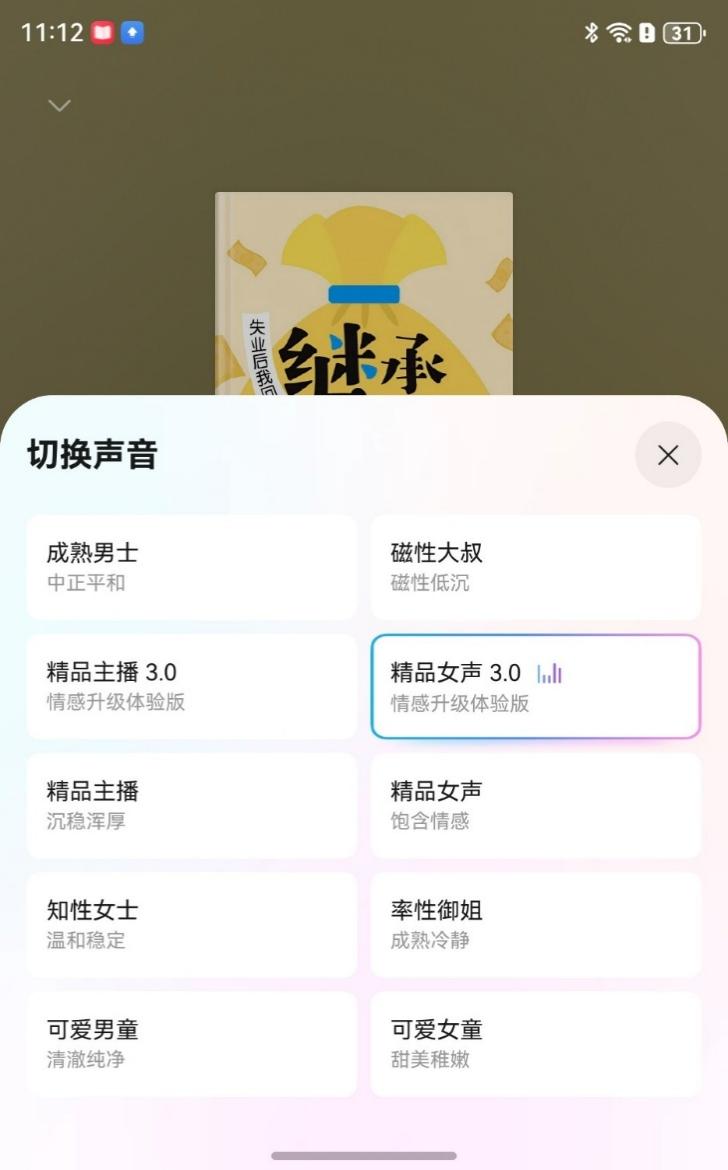Select 精品女声 饱含情感 voice
Screen dimensions: 728x1170
pyautogui.click(x=535, y=805)
